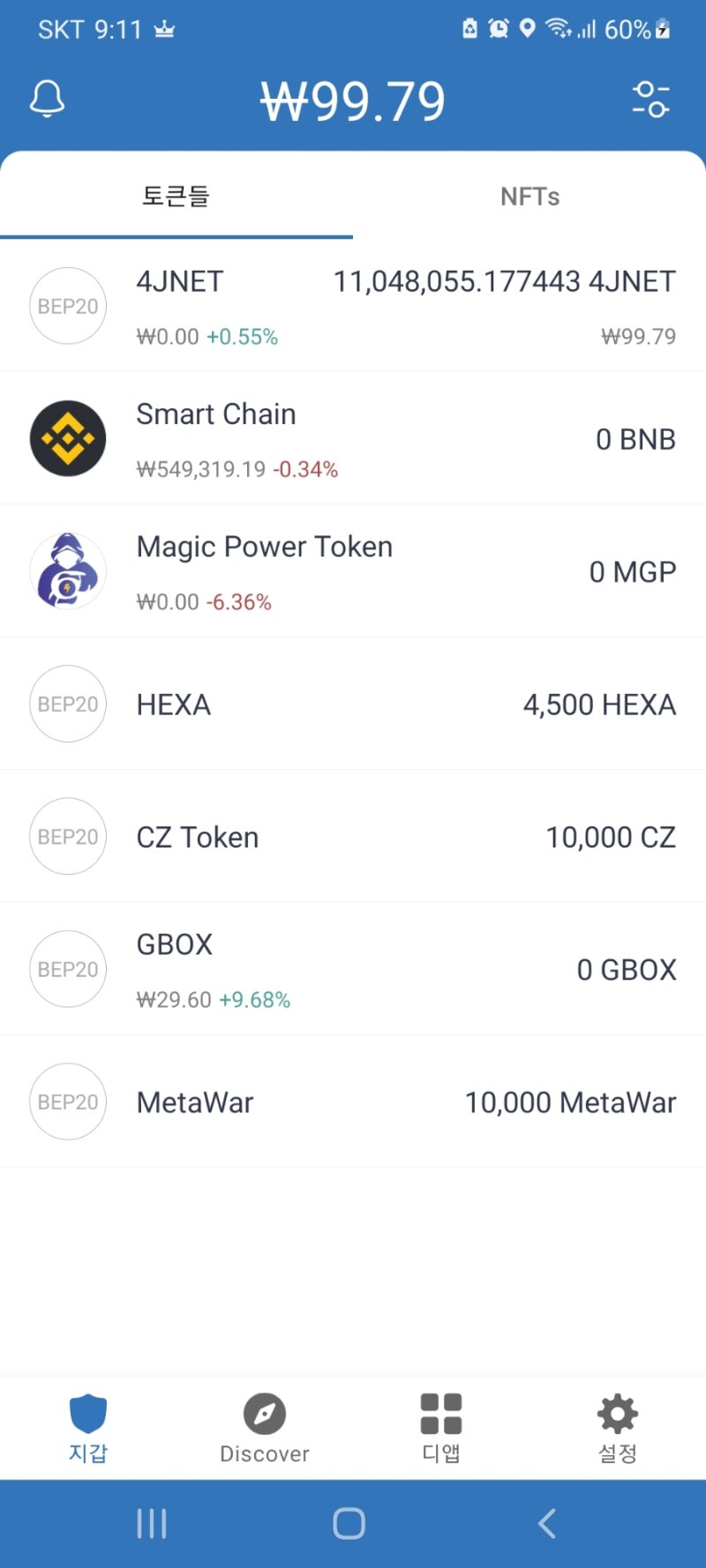The height and width of the screenshot is (1568, 706).
Task: Open the 4JNET token row
Action: 353,306
